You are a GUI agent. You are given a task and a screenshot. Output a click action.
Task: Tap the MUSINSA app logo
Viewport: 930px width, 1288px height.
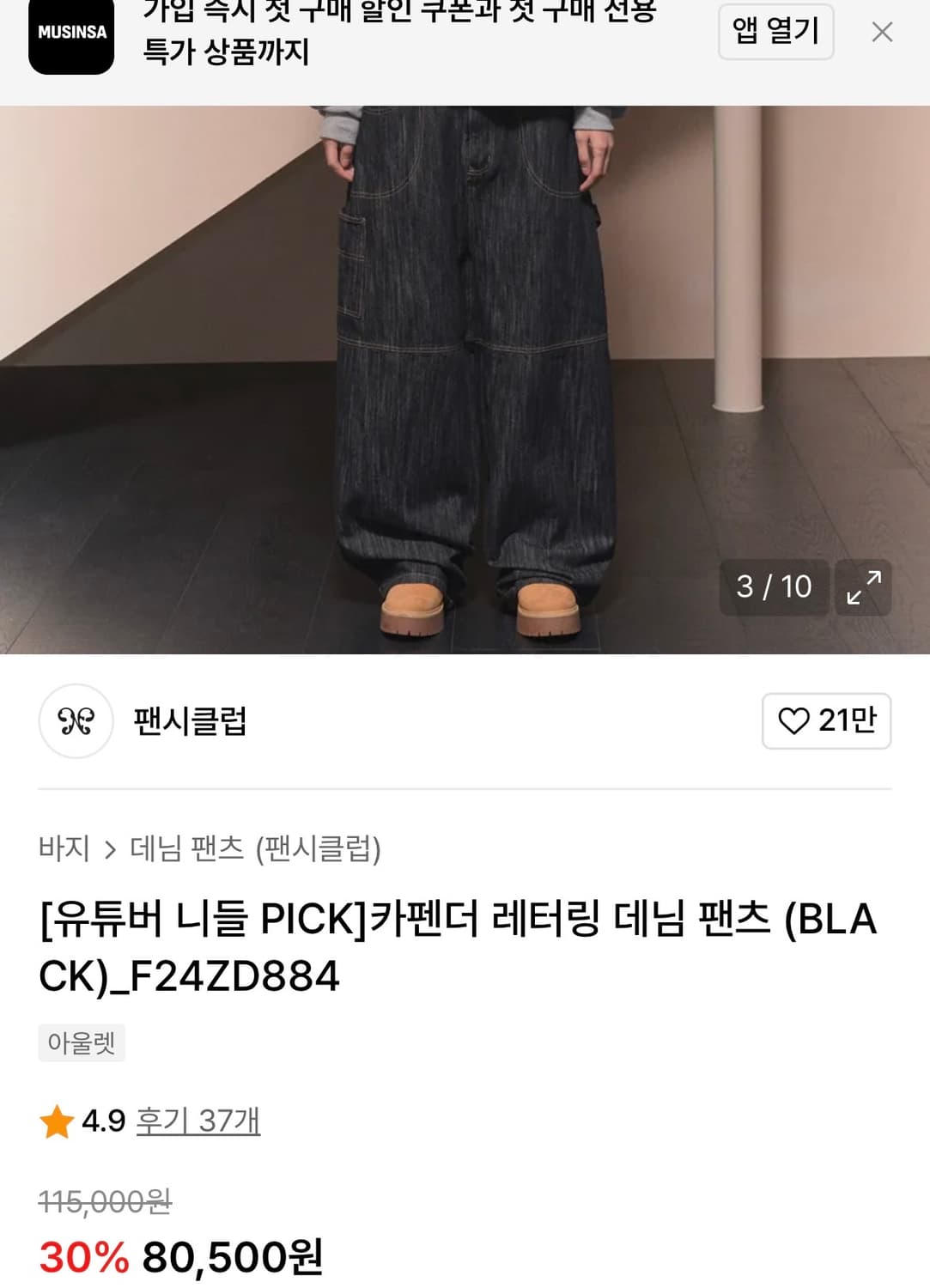pyautogui.click(x=70, y=34)
